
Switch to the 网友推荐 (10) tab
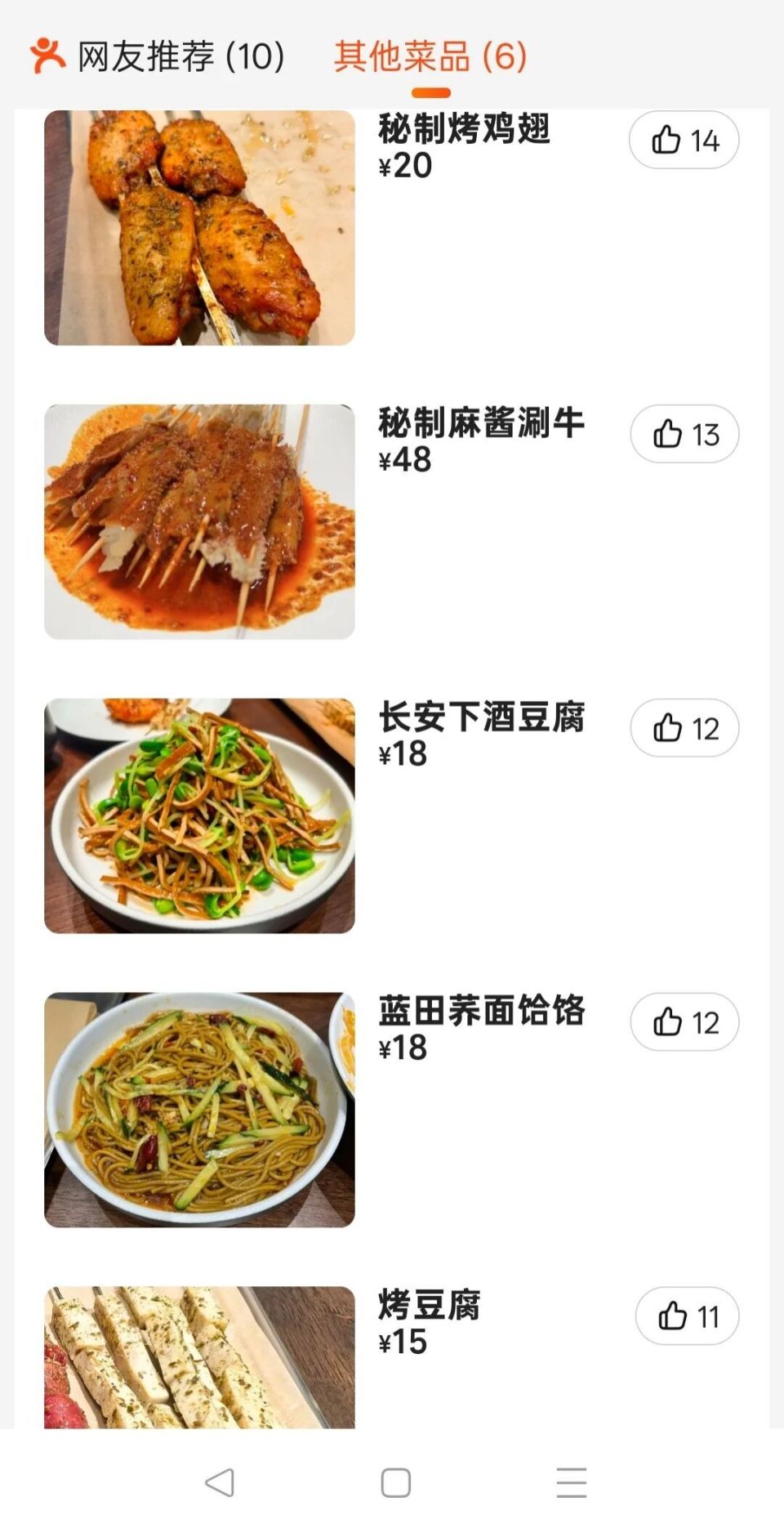tap(180, 54)
